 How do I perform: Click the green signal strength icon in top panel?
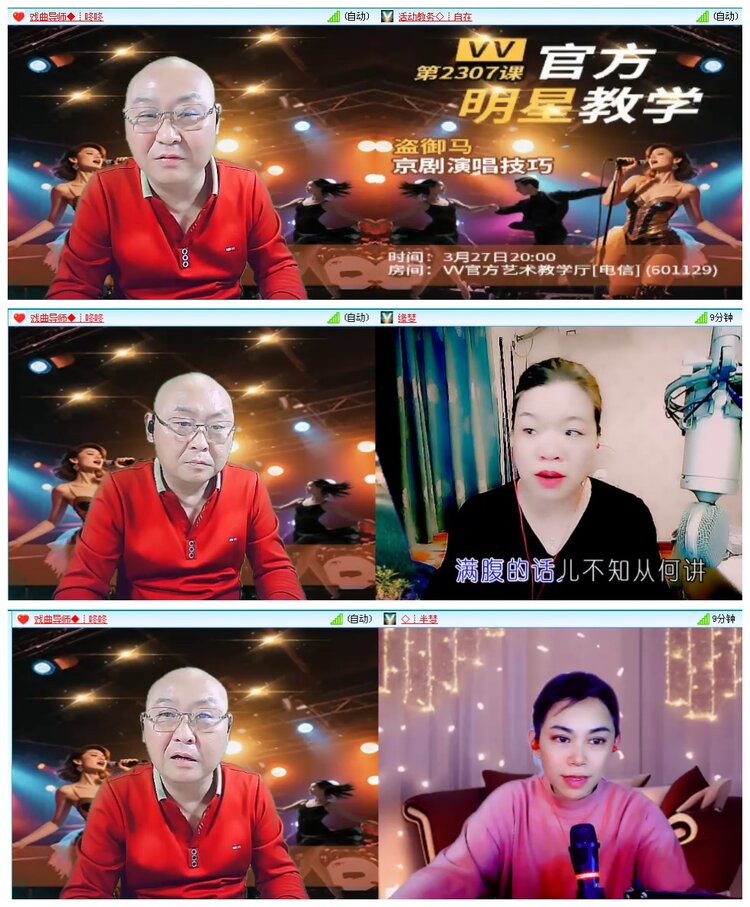[334, 14]
